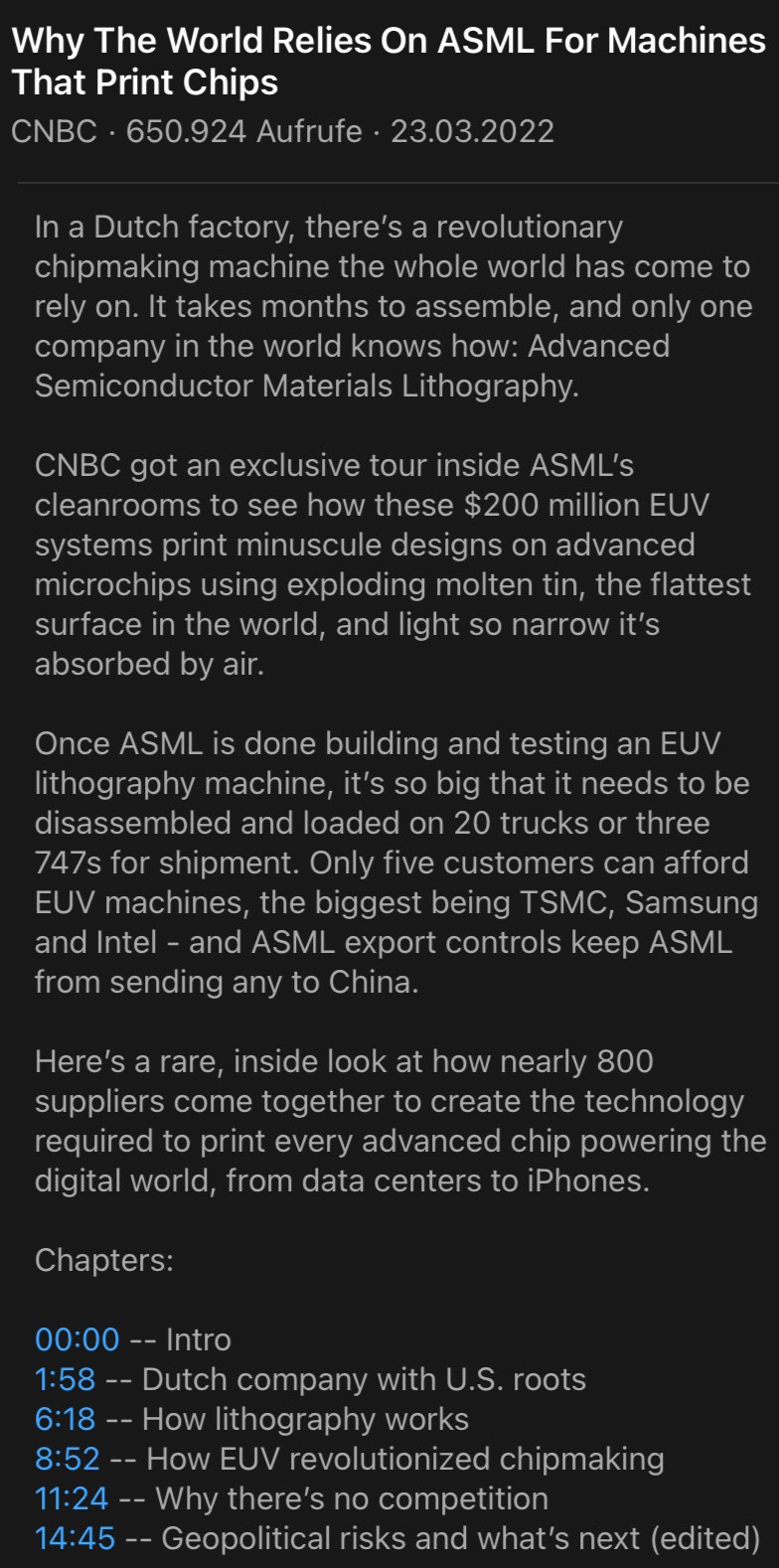Go to the 8:52 EUV chapter timestamp
Screen dimensions: 779x1568
67,1459
